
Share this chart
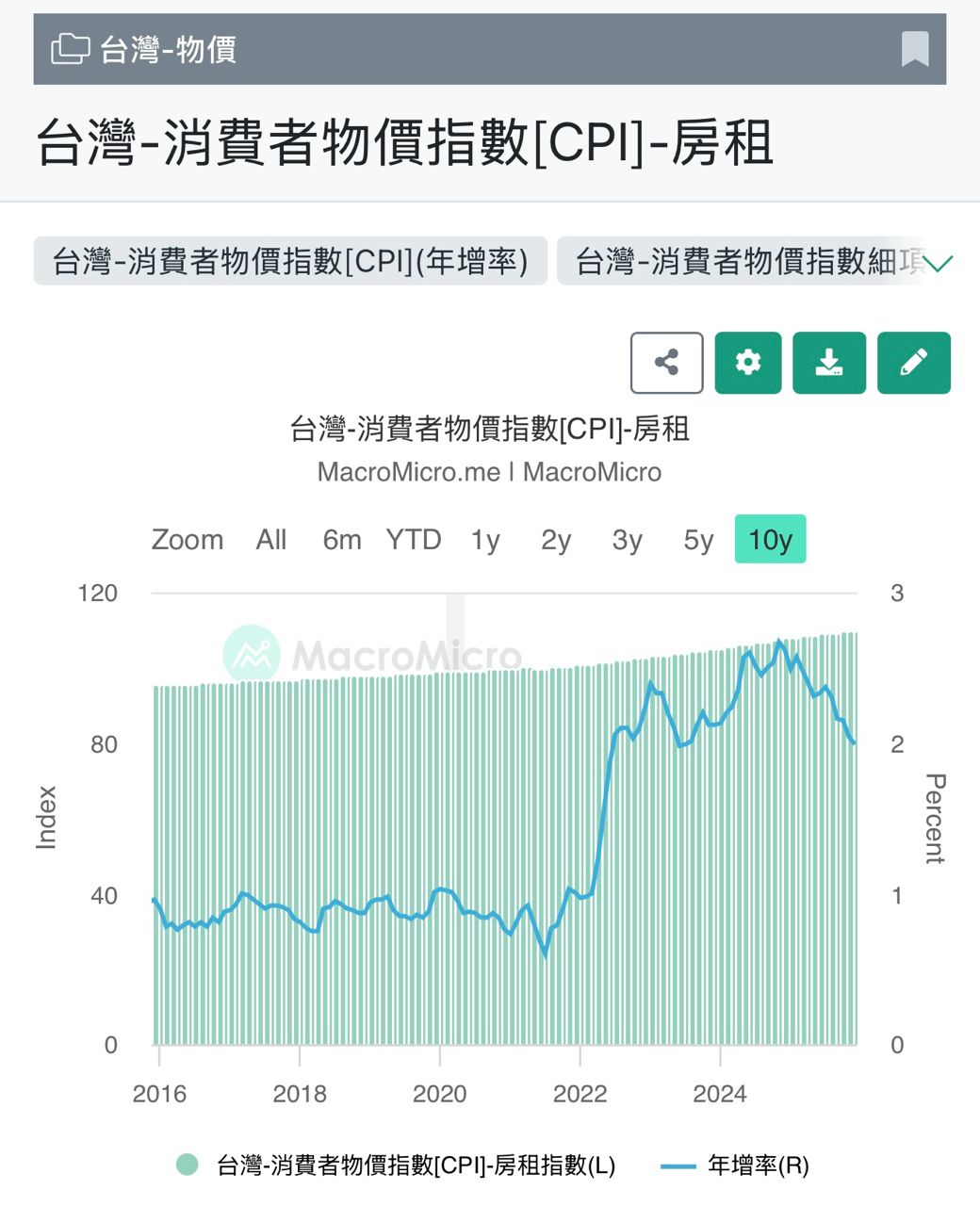coord(666,363)
